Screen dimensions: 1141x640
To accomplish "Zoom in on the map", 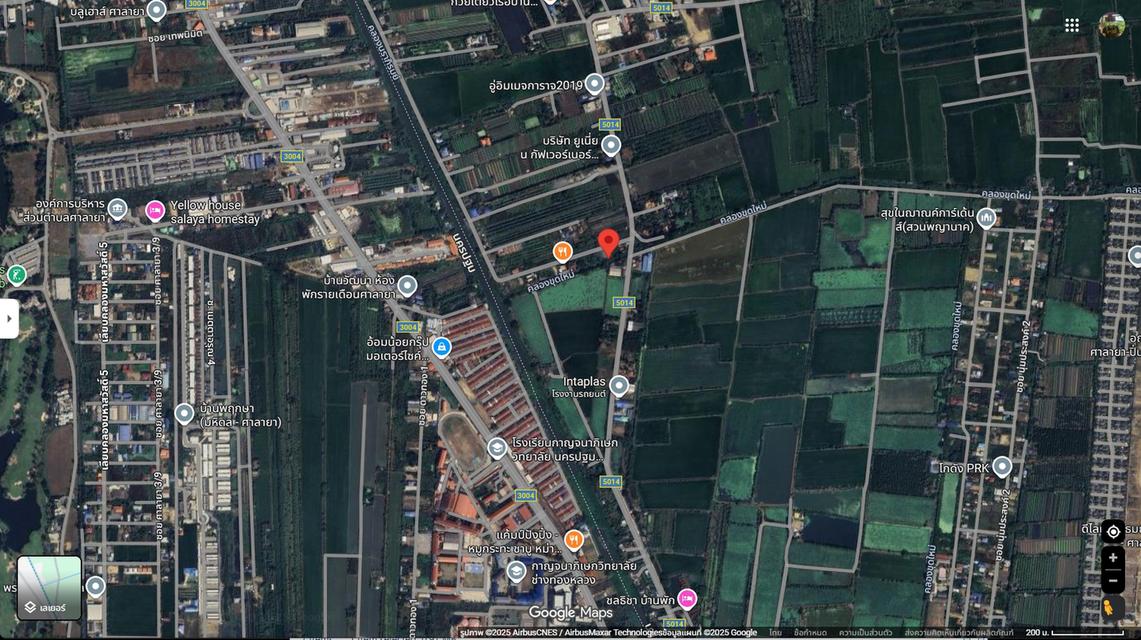I will pyautogui.click(x=1113, y=558).
